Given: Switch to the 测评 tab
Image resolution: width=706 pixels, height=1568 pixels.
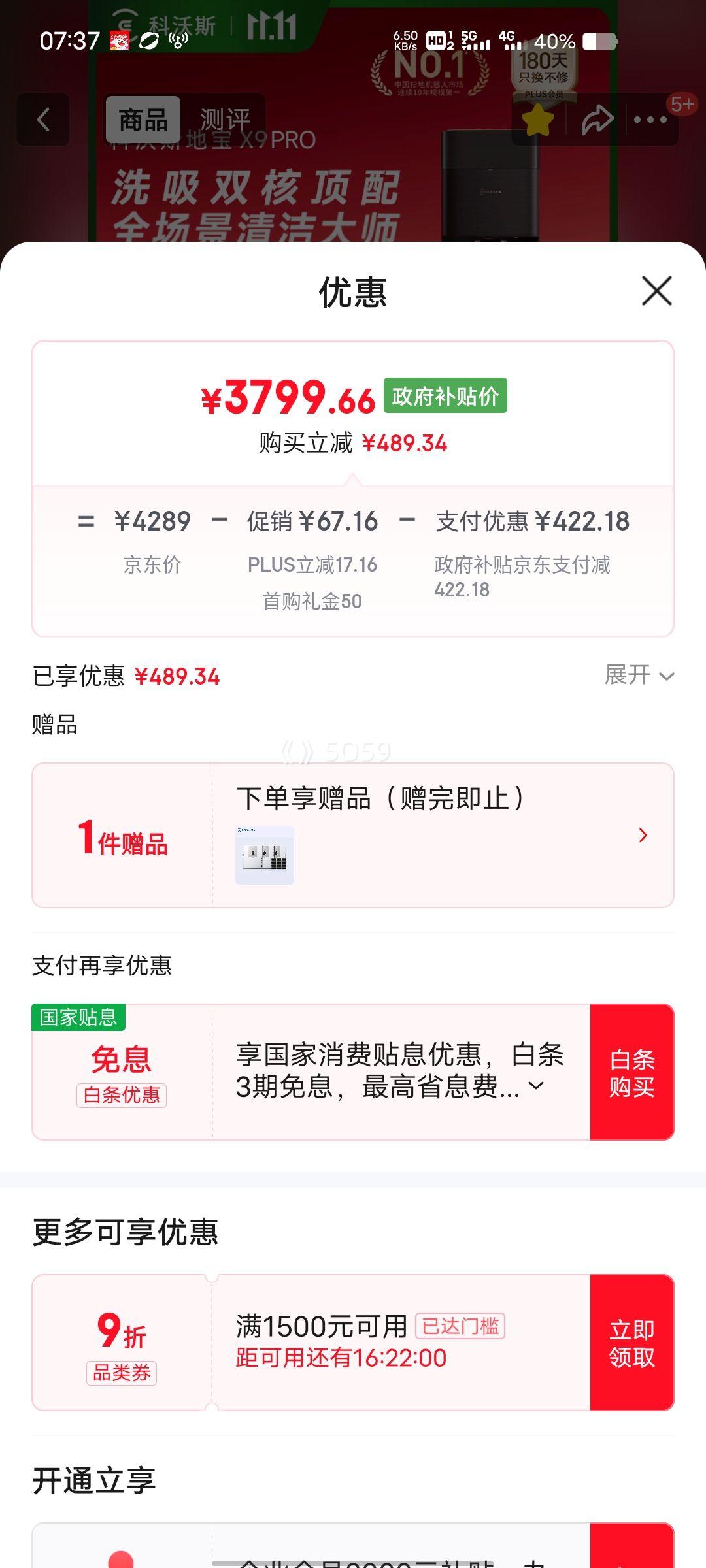Looking at the screenshot, I should [225, 120].
